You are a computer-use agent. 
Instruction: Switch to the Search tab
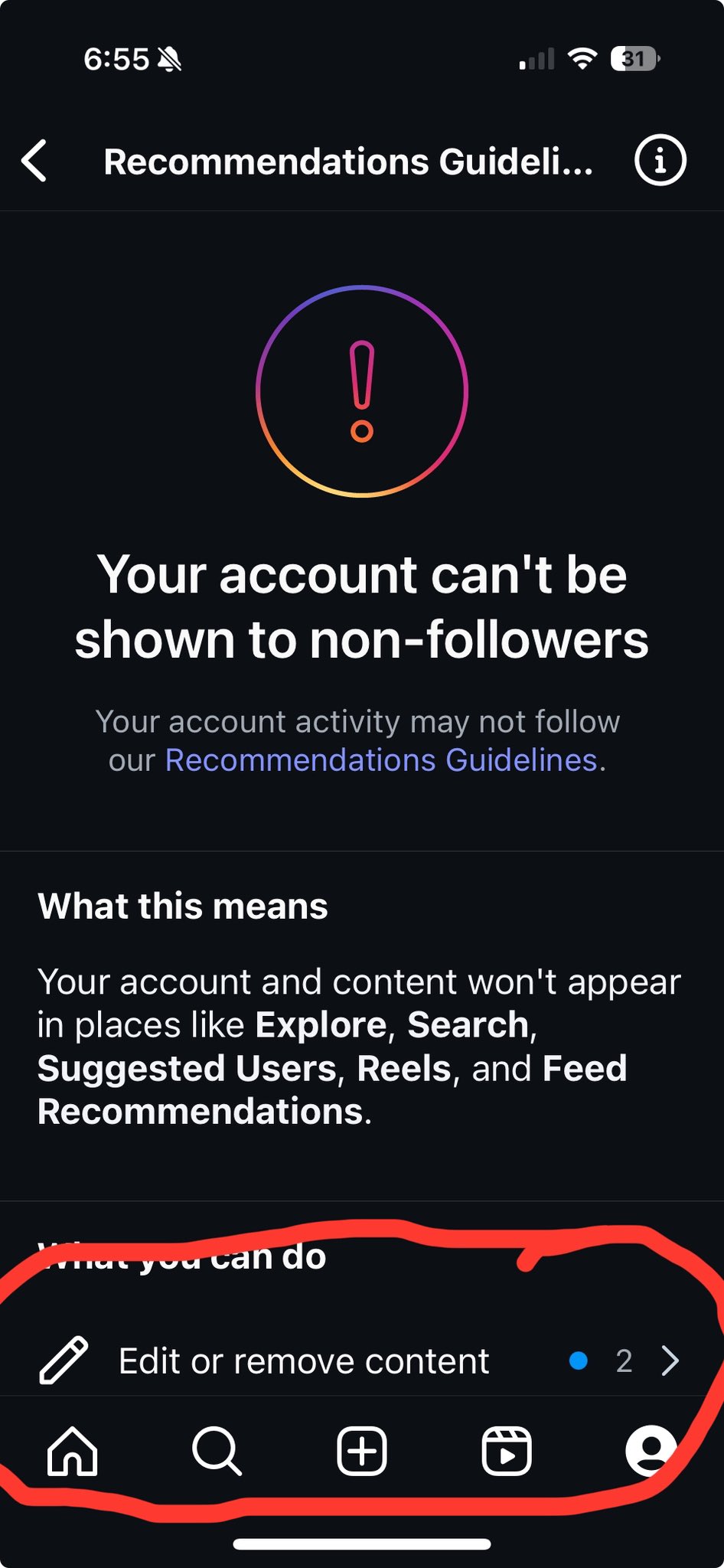[217, 1450]
